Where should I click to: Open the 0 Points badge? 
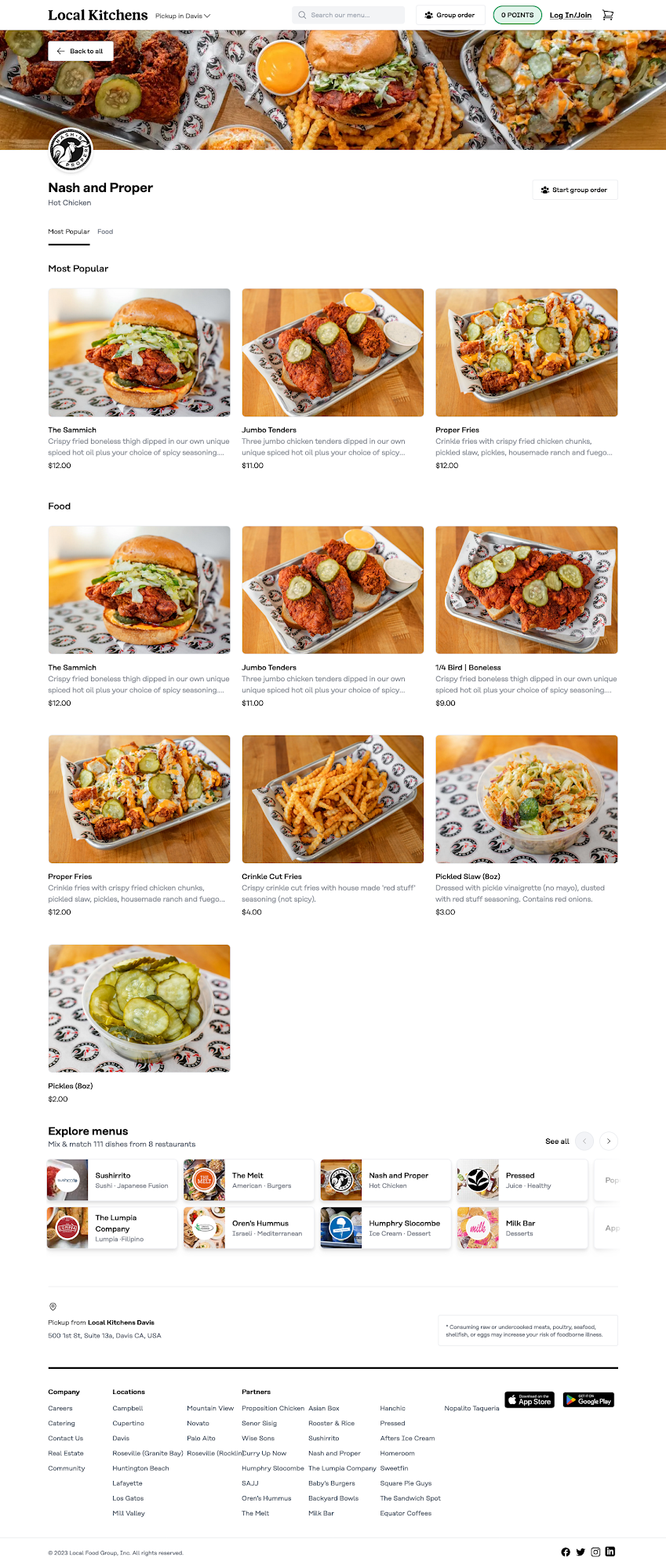517,15
